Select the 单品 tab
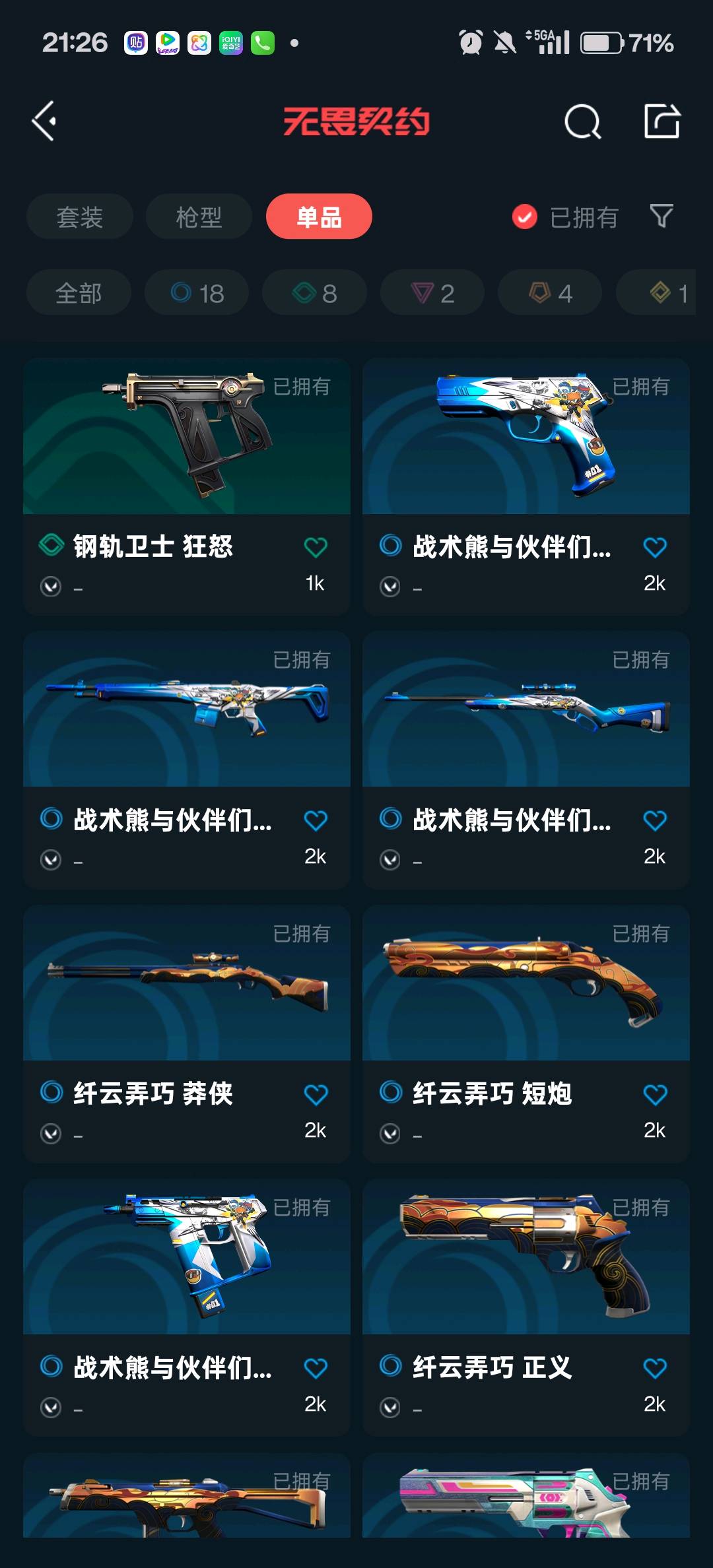 [319, 217]
